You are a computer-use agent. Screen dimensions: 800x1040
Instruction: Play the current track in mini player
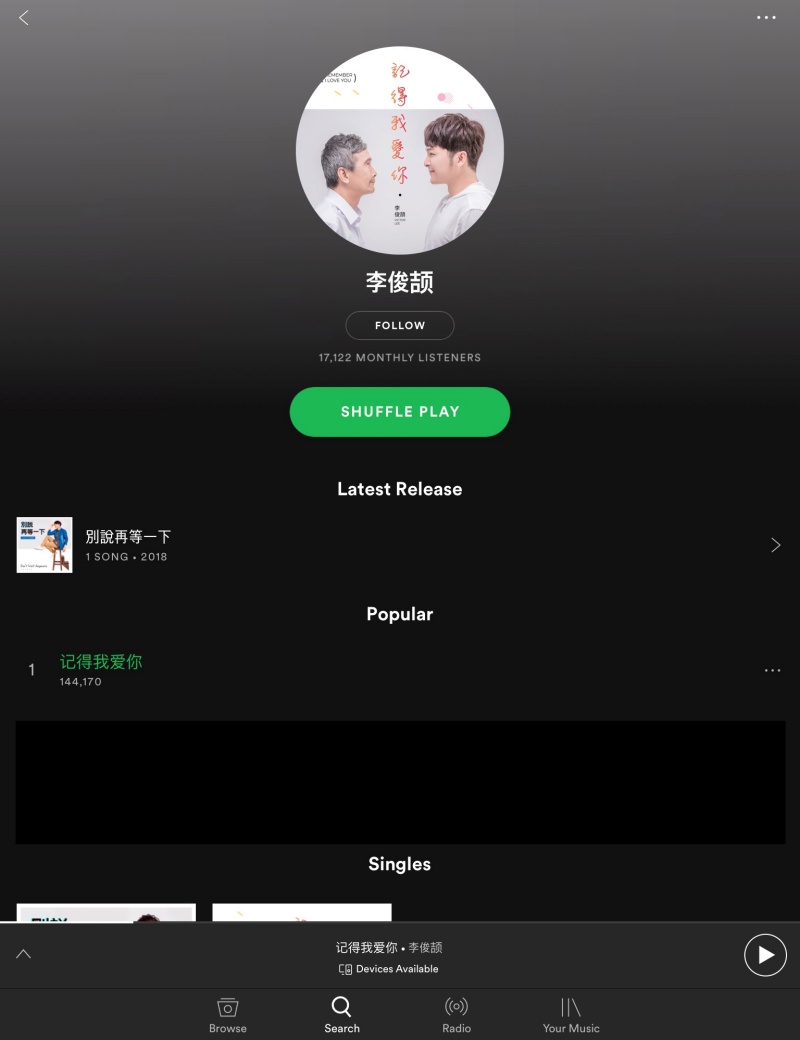tap(765, 955)
